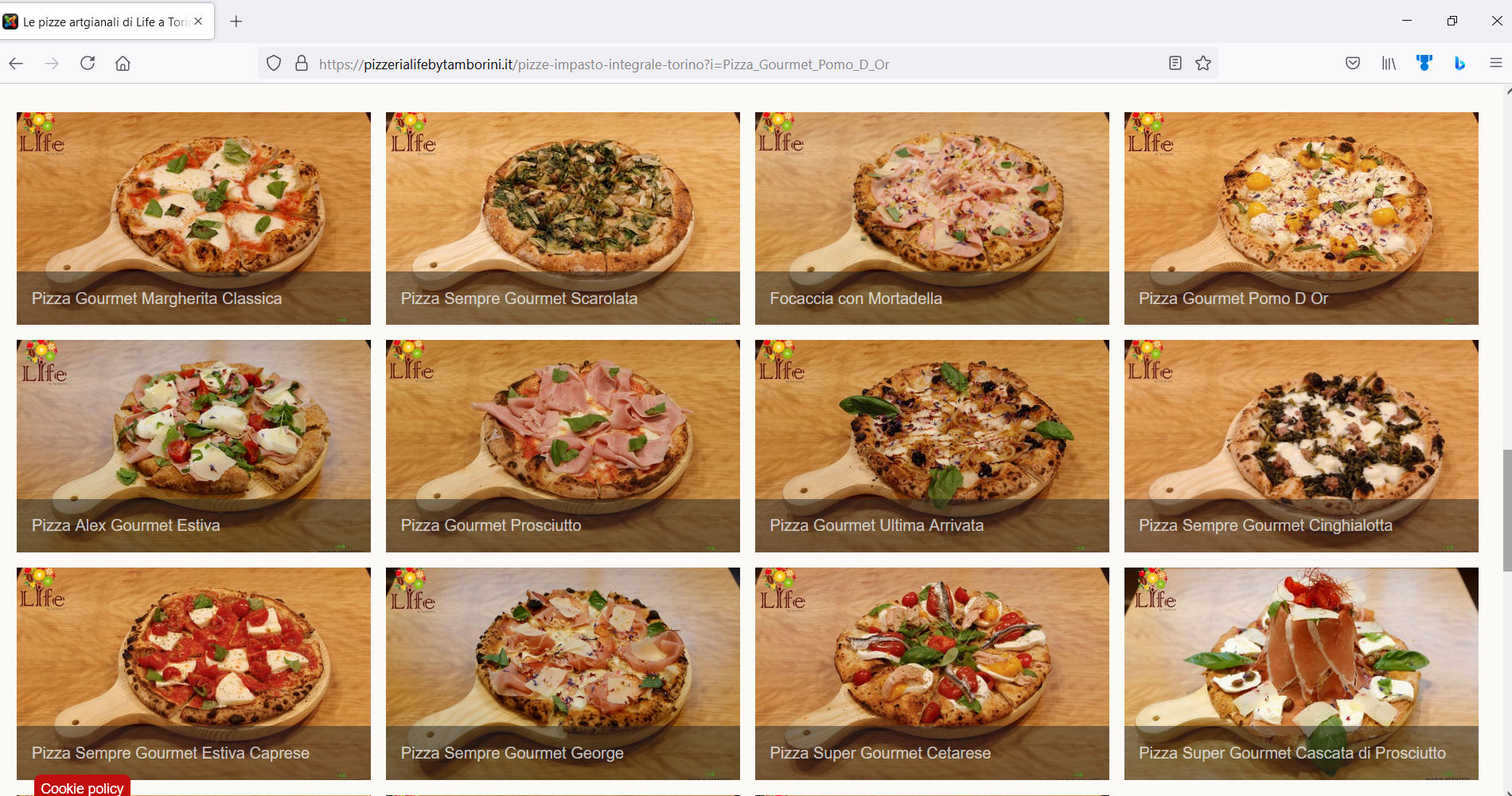1512x796 pixels.
Task: Go back to previous page
Action: (x=16, y=64)
